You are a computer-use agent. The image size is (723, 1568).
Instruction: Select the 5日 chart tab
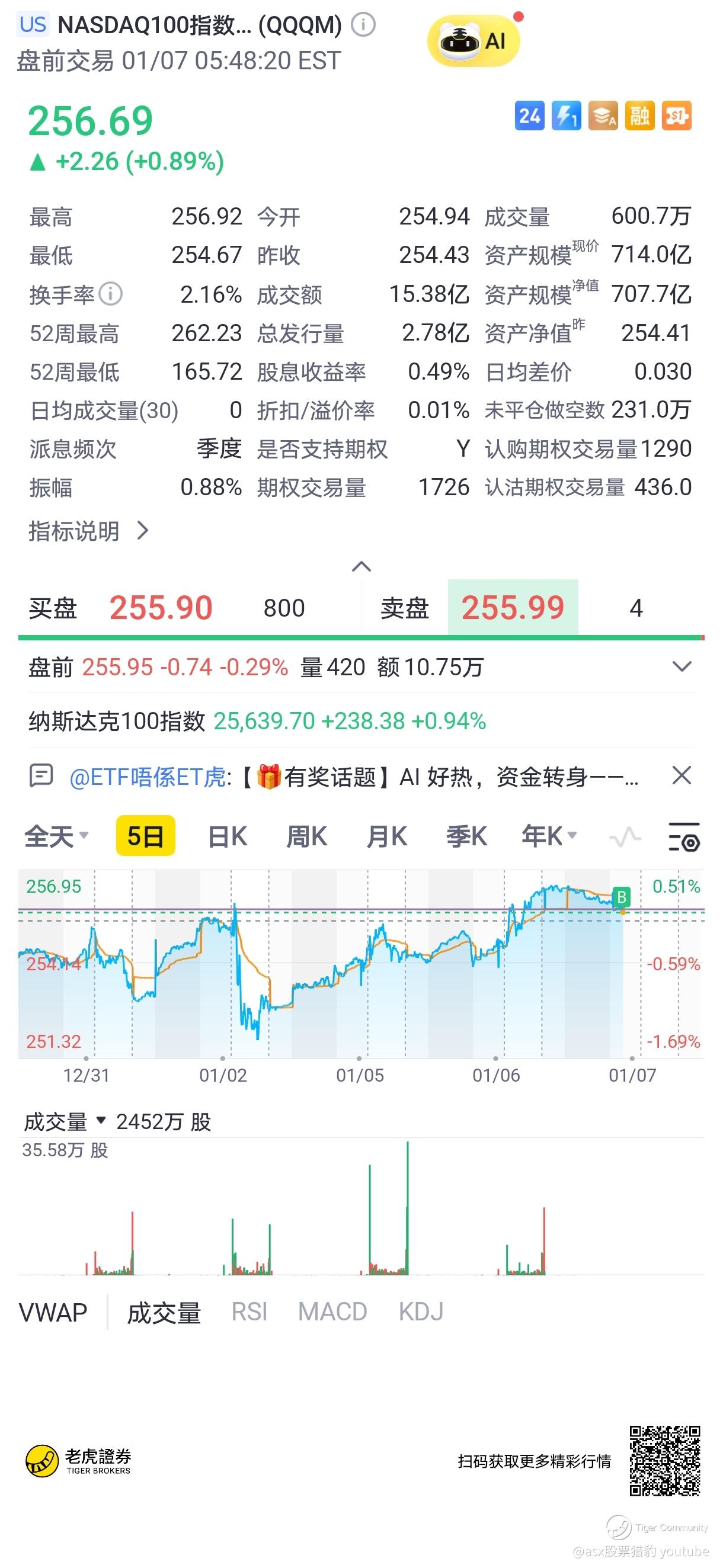click(x=146, y=836)
